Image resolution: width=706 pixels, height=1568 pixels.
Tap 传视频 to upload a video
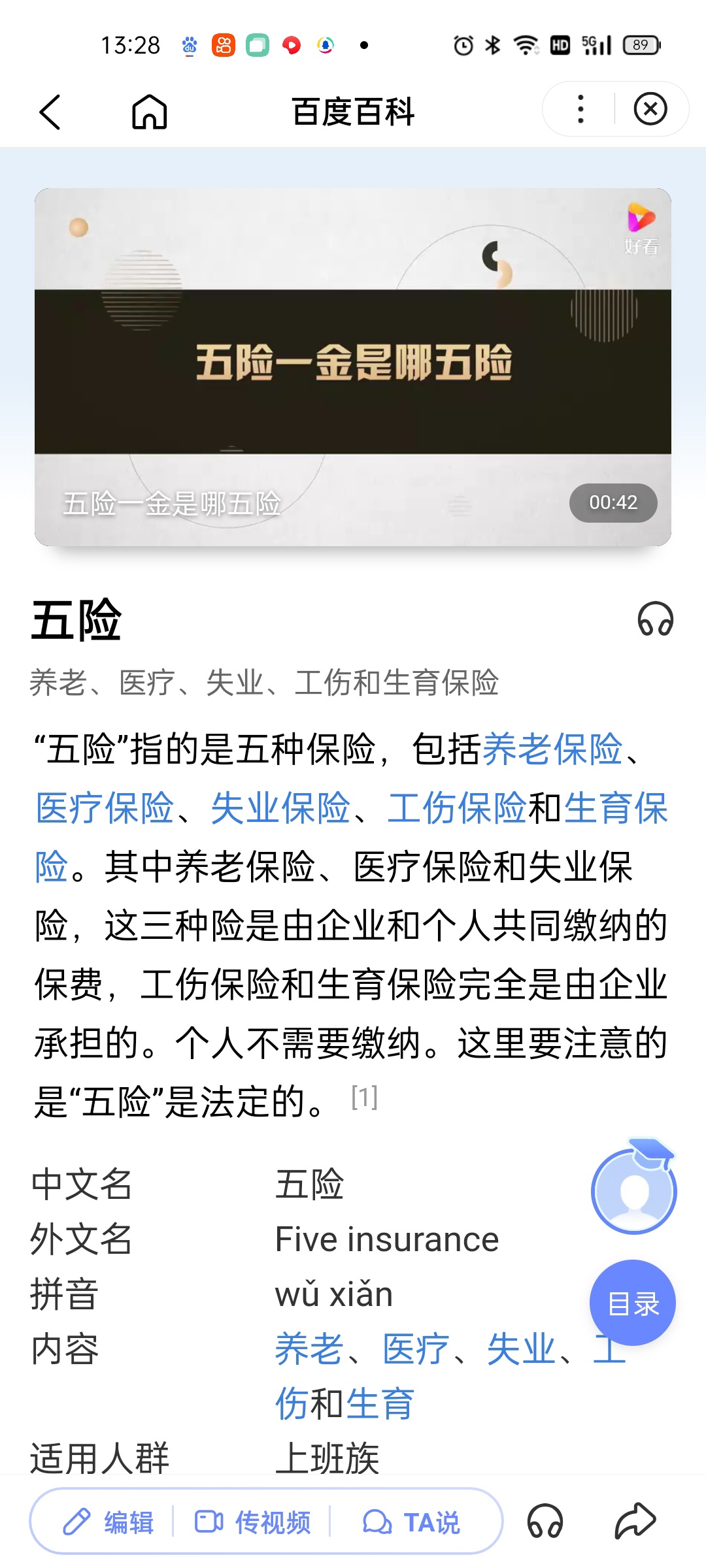pyautogui.click(x=253, y=1522)
